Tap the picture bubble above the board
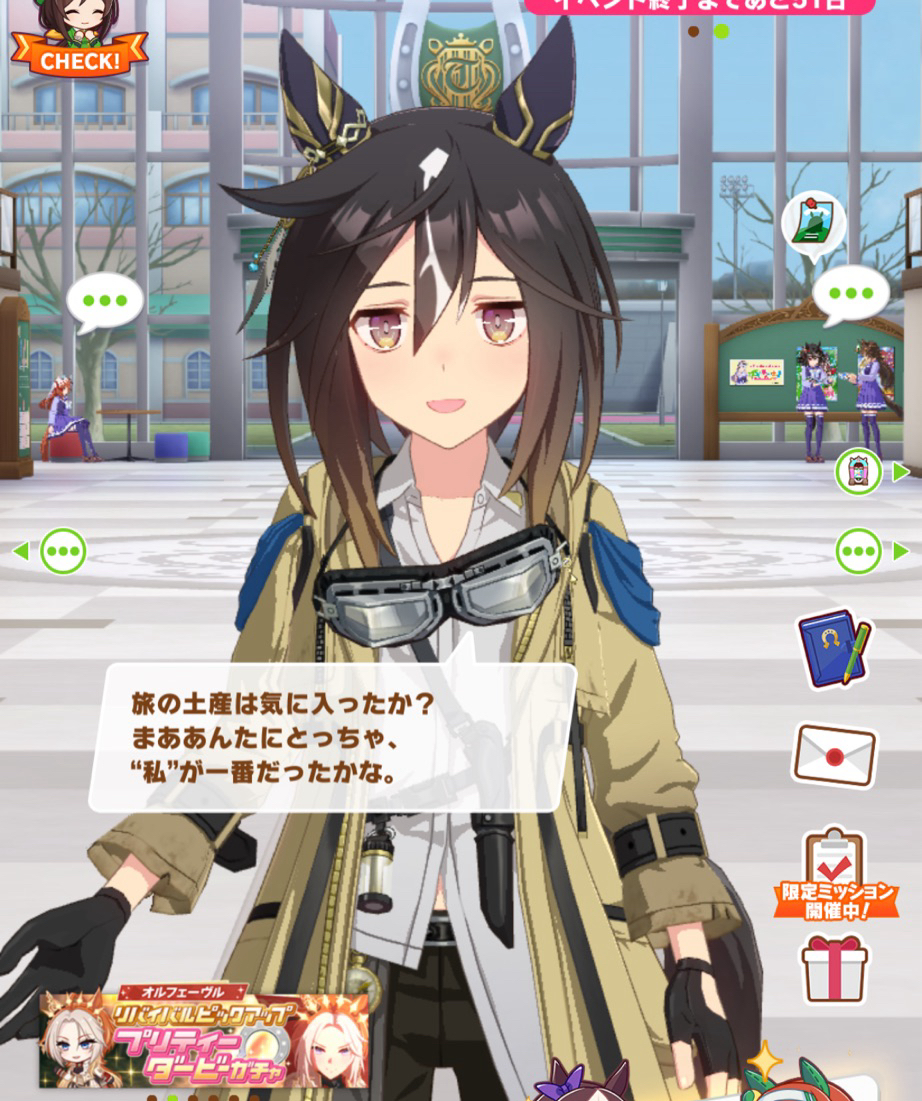The image size is (922, 1101). (813, 224)
